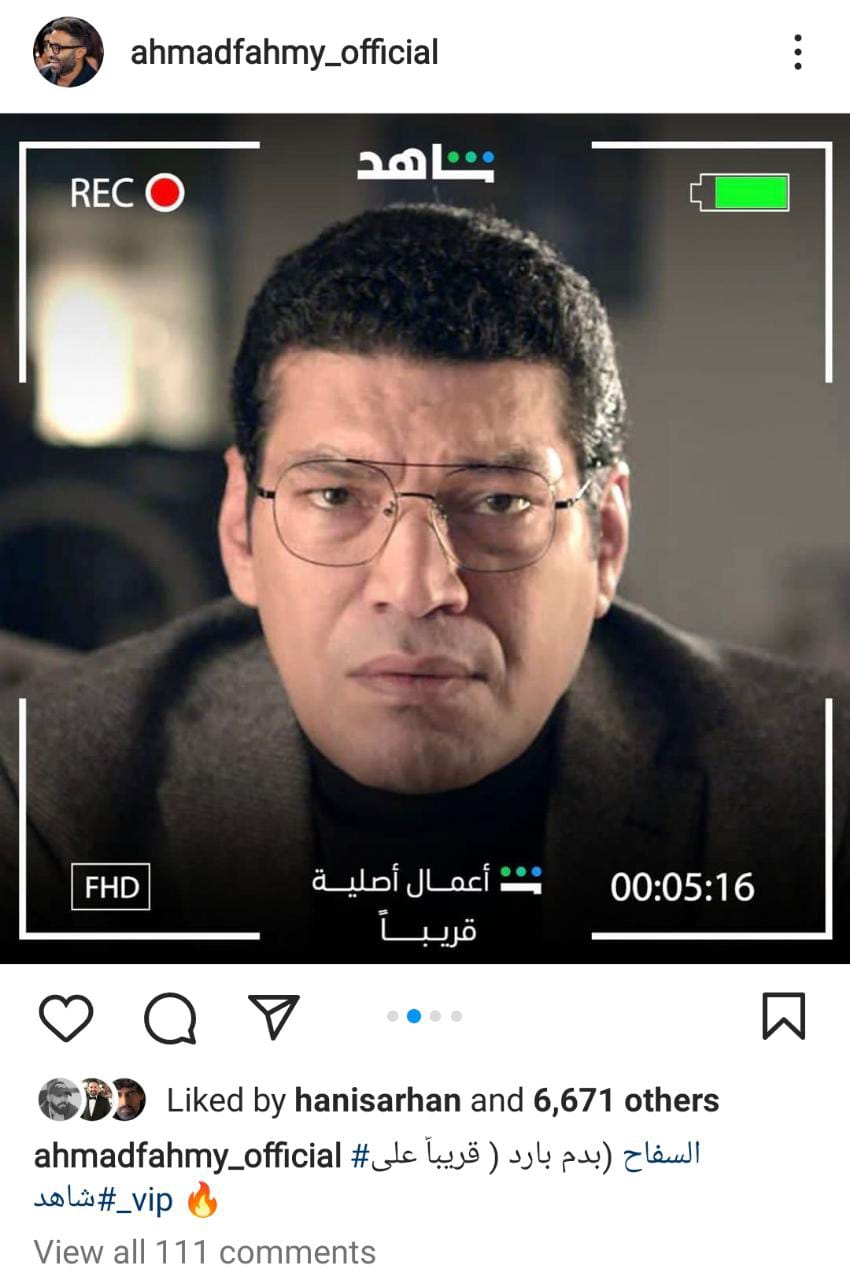Open the post's three-dot options menu

click(x=797, y=52)
